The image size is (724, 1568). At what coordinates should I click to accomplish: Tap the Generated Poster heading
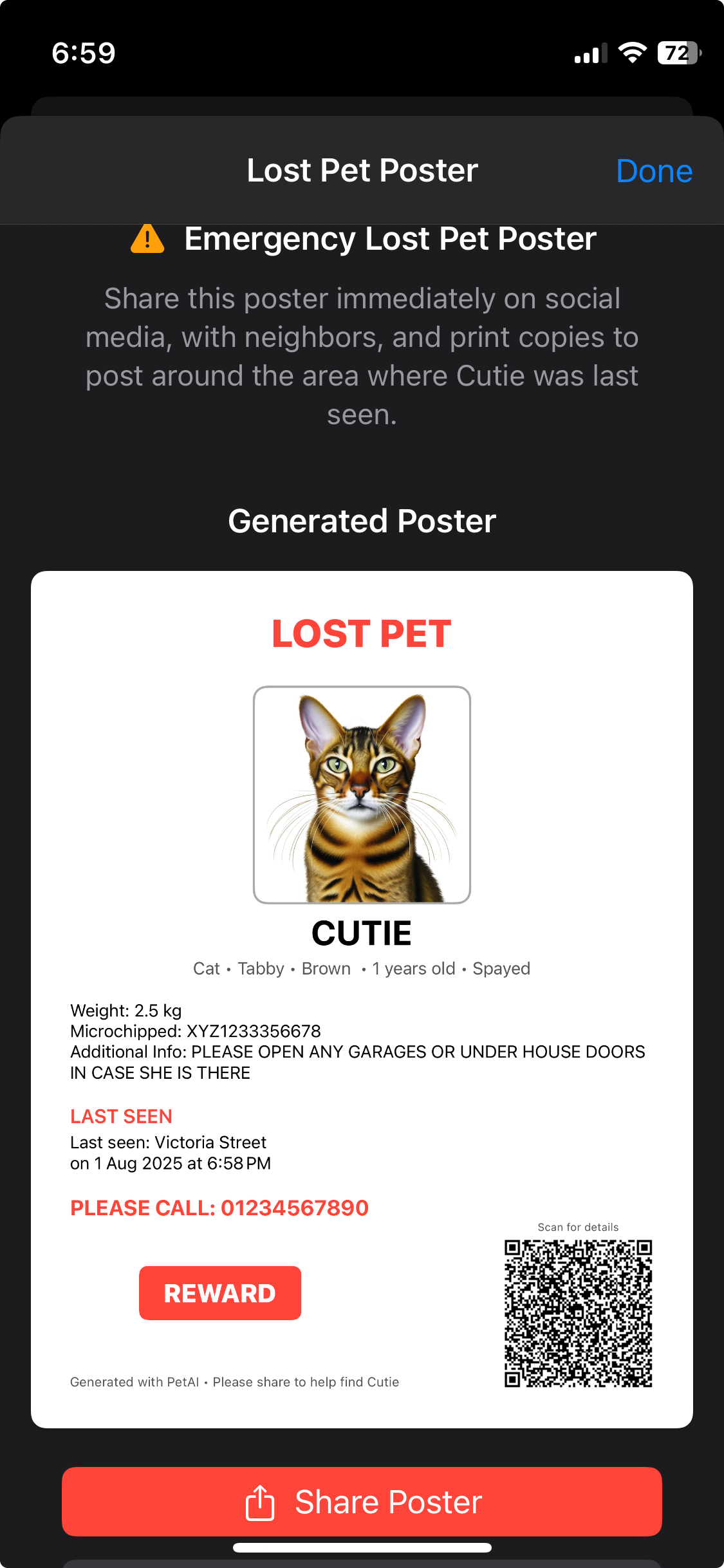coord(362,521)
